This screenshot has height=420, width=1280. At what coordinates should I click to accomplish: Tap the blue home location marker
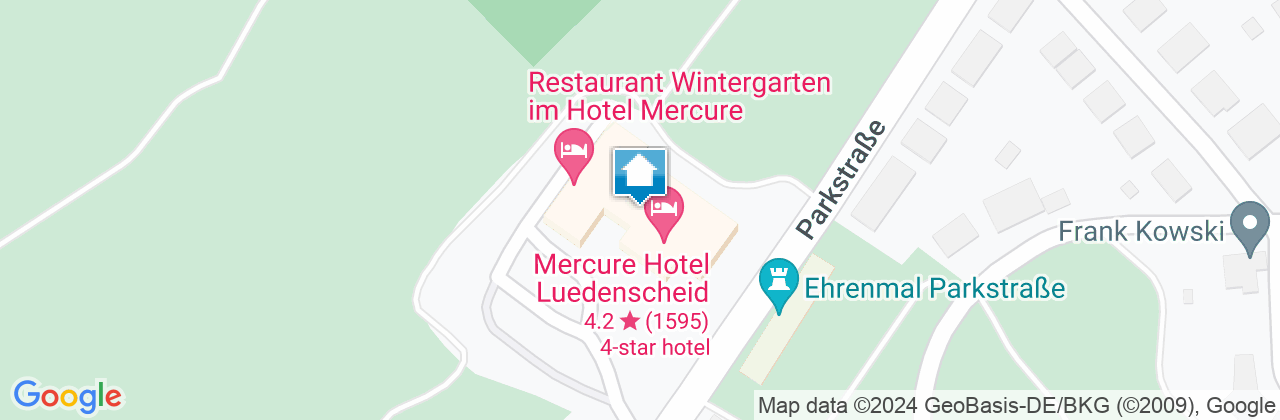click(x=640, y=174)
